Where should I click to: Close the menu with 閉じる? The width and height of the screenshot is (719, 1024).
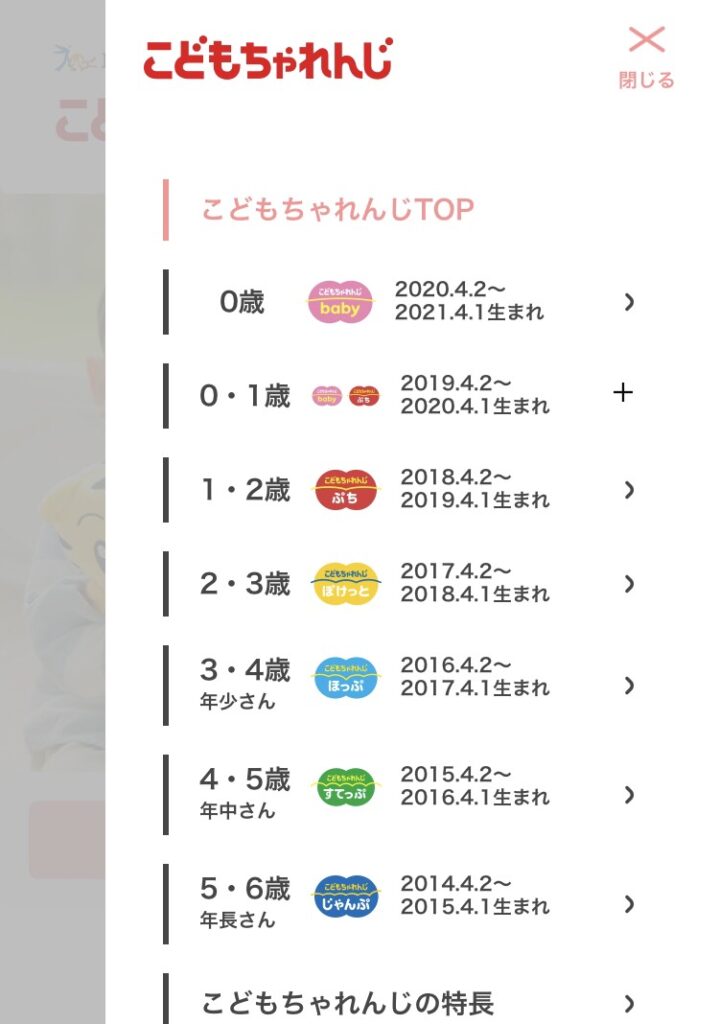click(x=646, y=57)
